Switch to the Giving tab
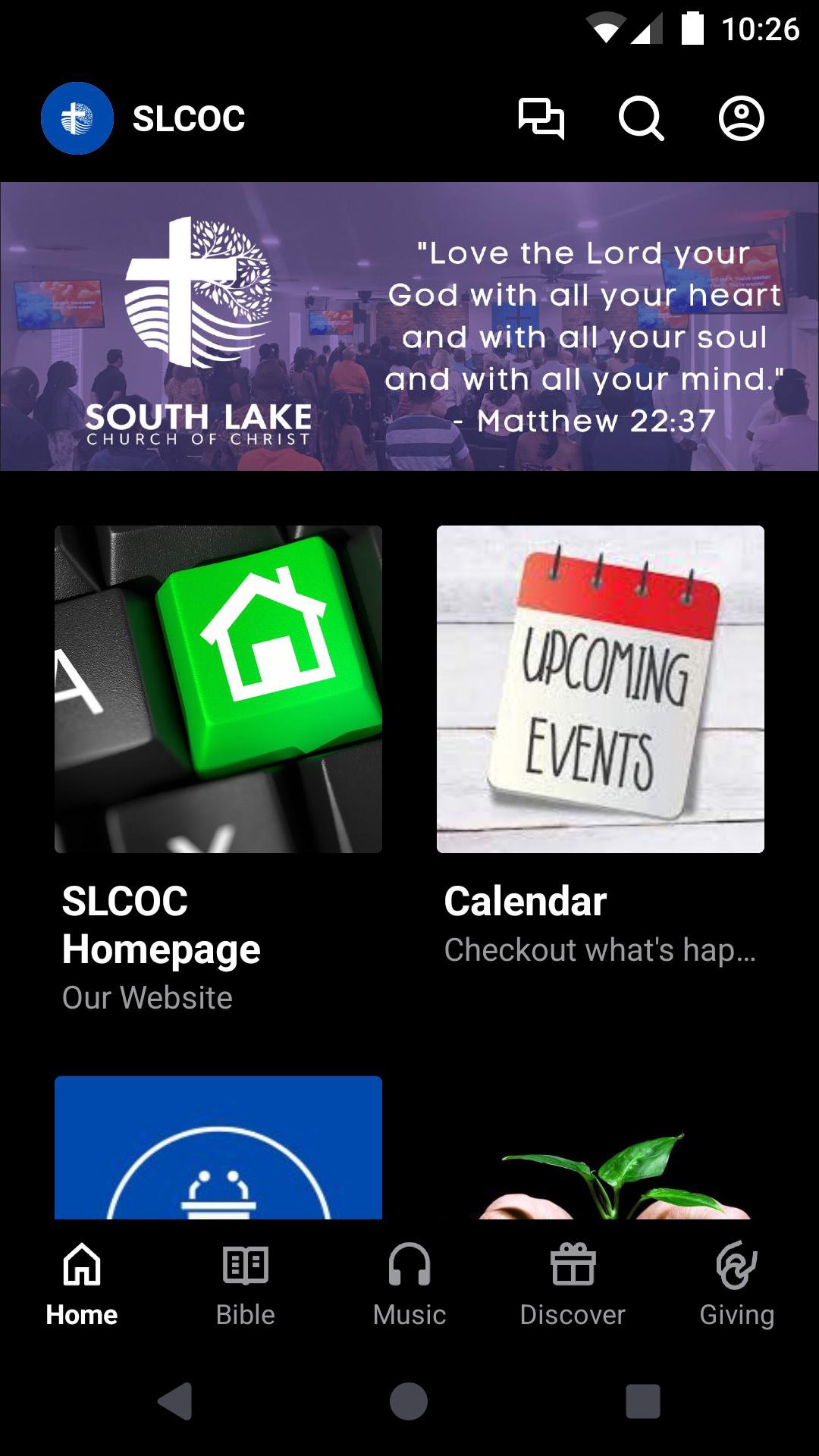Image resolution: width=819 pixels, height=1456 pixels. point(737,1283)
